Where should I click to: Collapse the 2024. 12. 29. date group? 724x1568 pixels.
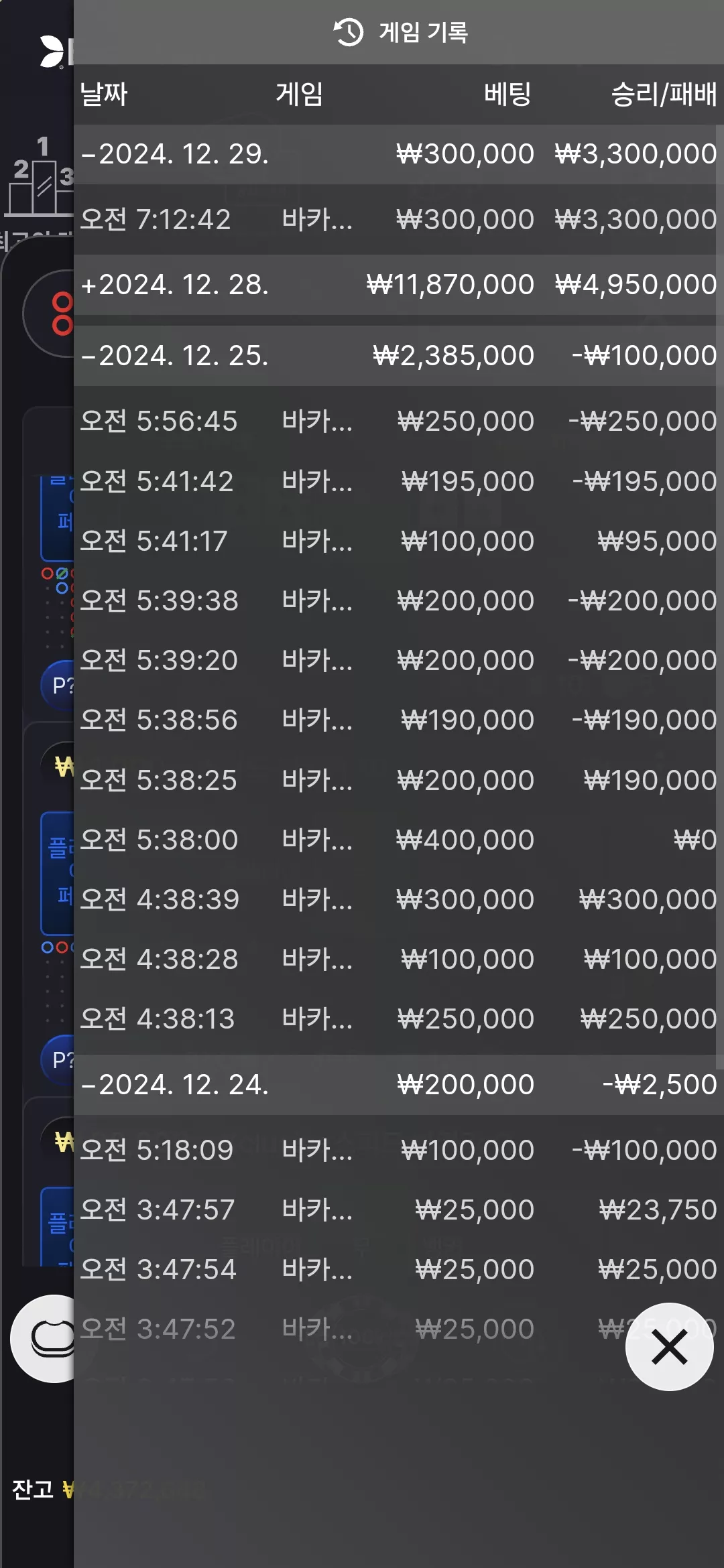click(398, 154)
